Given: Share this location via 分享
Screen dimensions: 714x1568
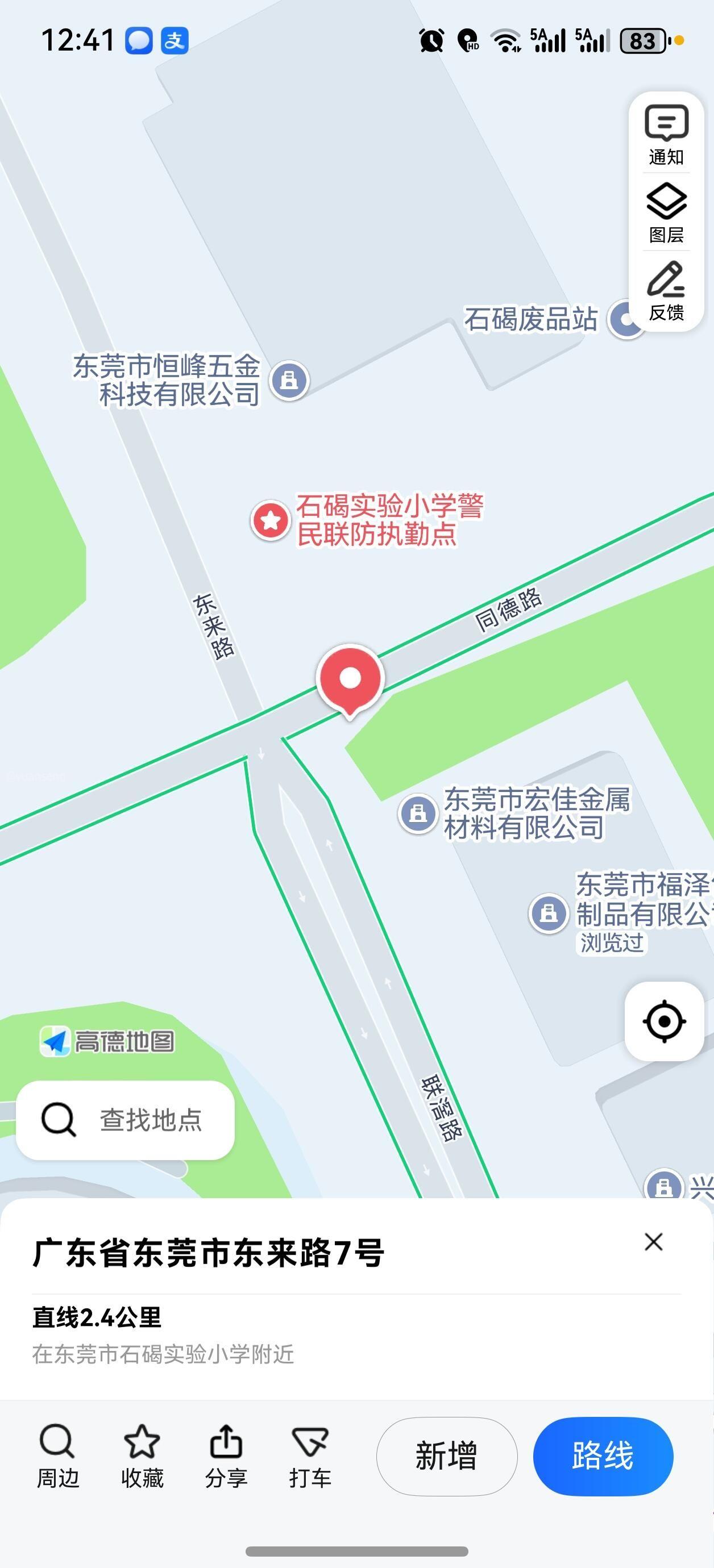Looking at the screenshot, I should [x=226, y=1456].
